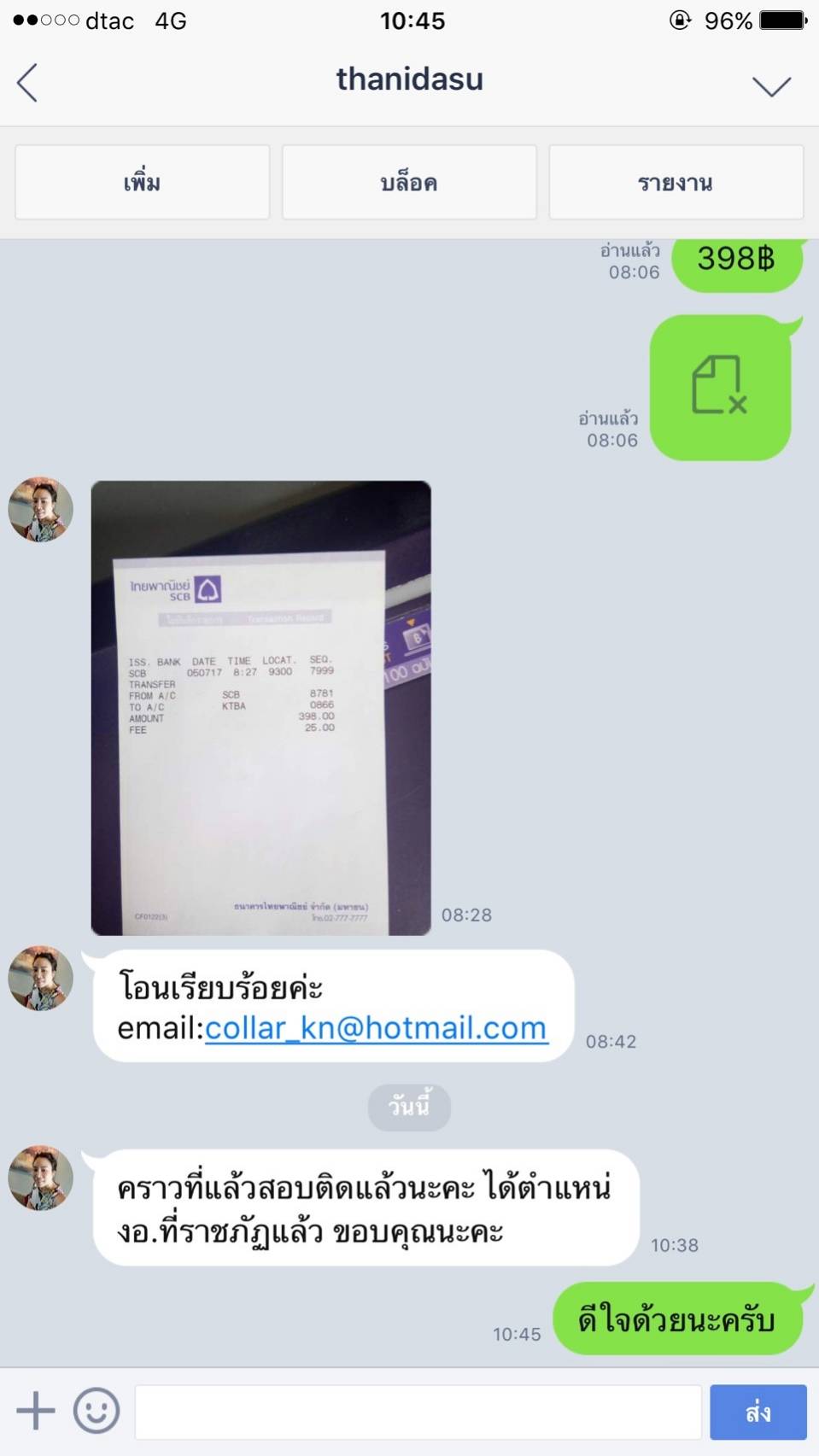Viewport: 819px width, 1456px height.
Task: Open the SCB transfer slip photo
Action: (x=260, y=707)
